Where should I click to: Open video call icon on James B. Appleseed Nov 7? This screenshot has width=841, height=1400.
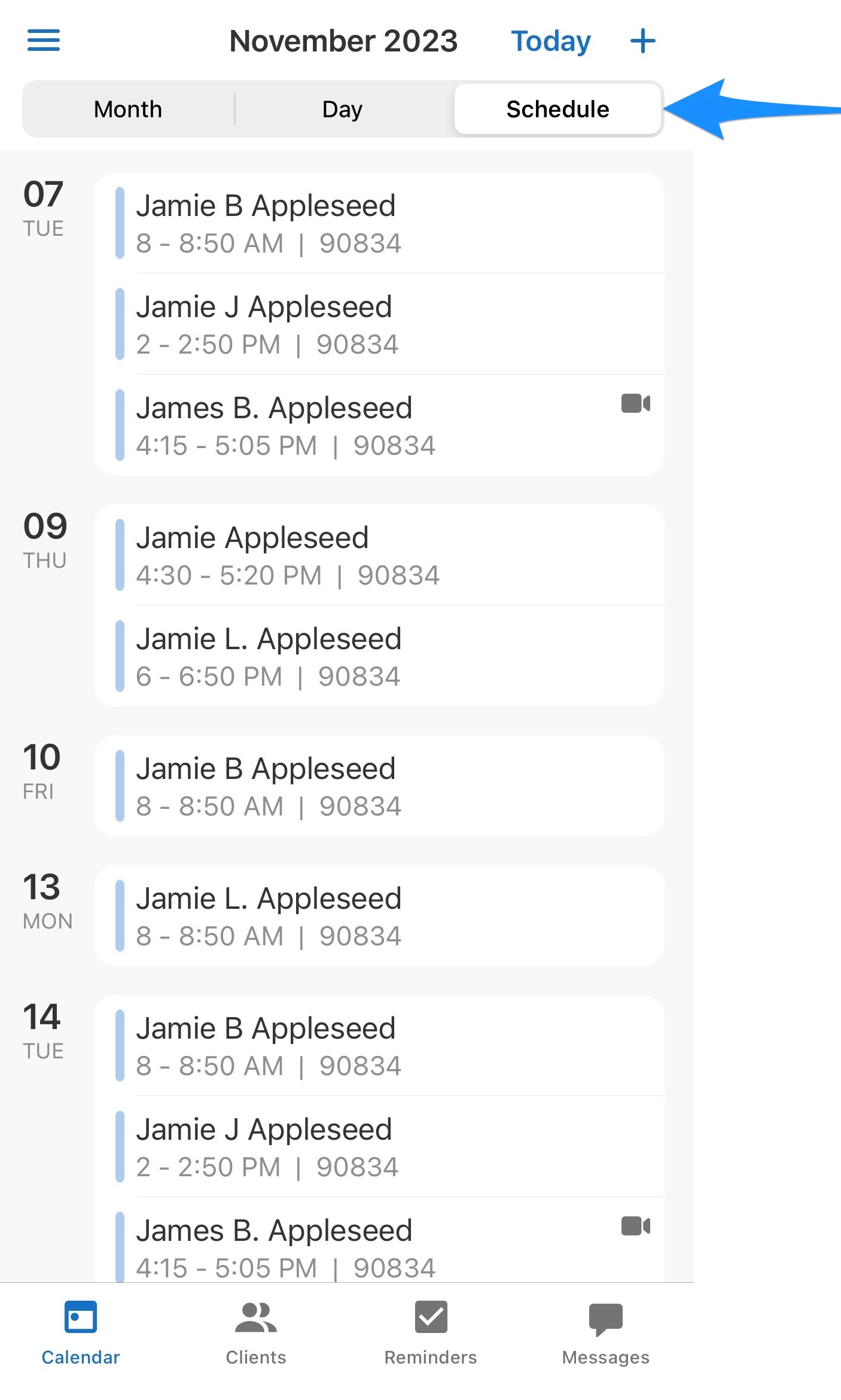[636, 403]
